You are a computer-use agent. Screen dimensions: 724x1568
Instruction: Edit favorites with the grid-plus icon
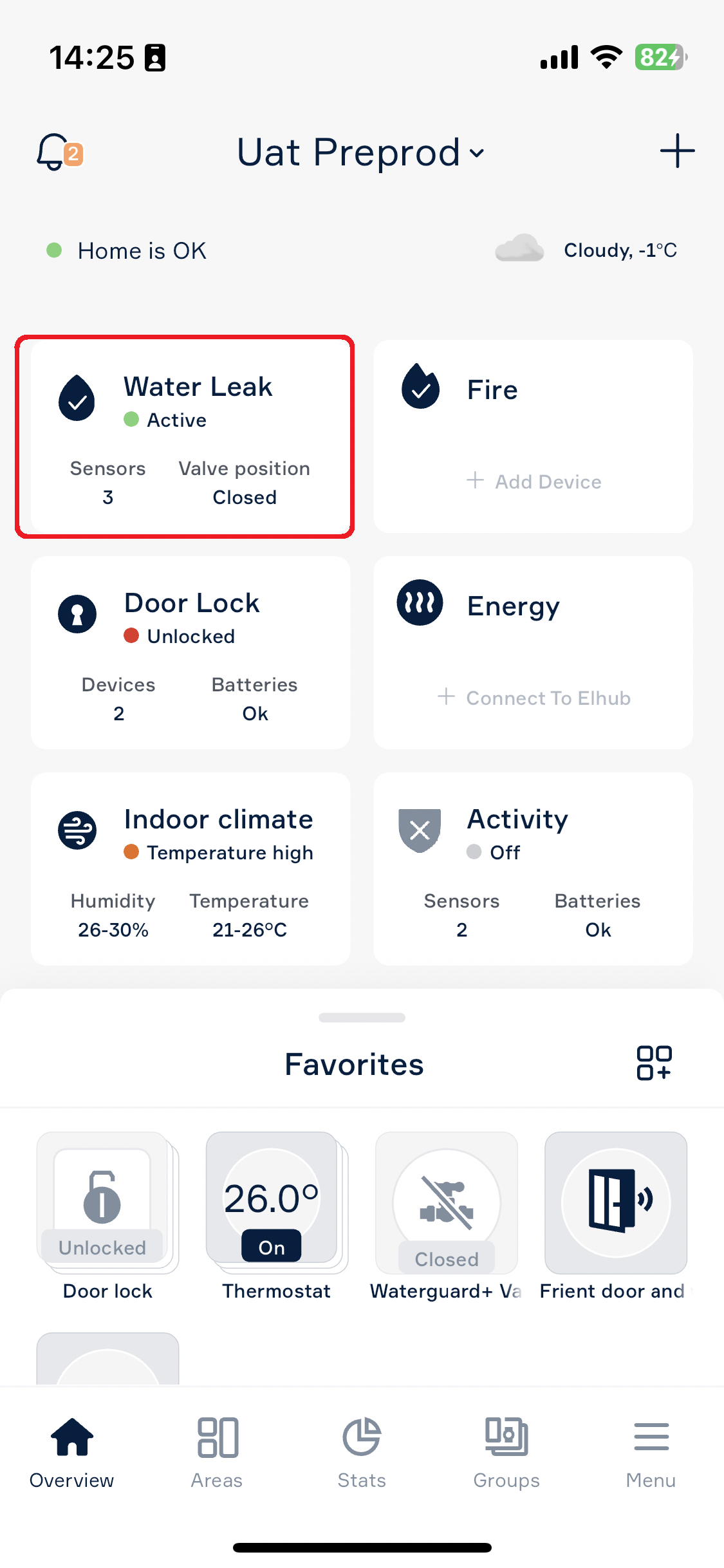point(654,1063)
